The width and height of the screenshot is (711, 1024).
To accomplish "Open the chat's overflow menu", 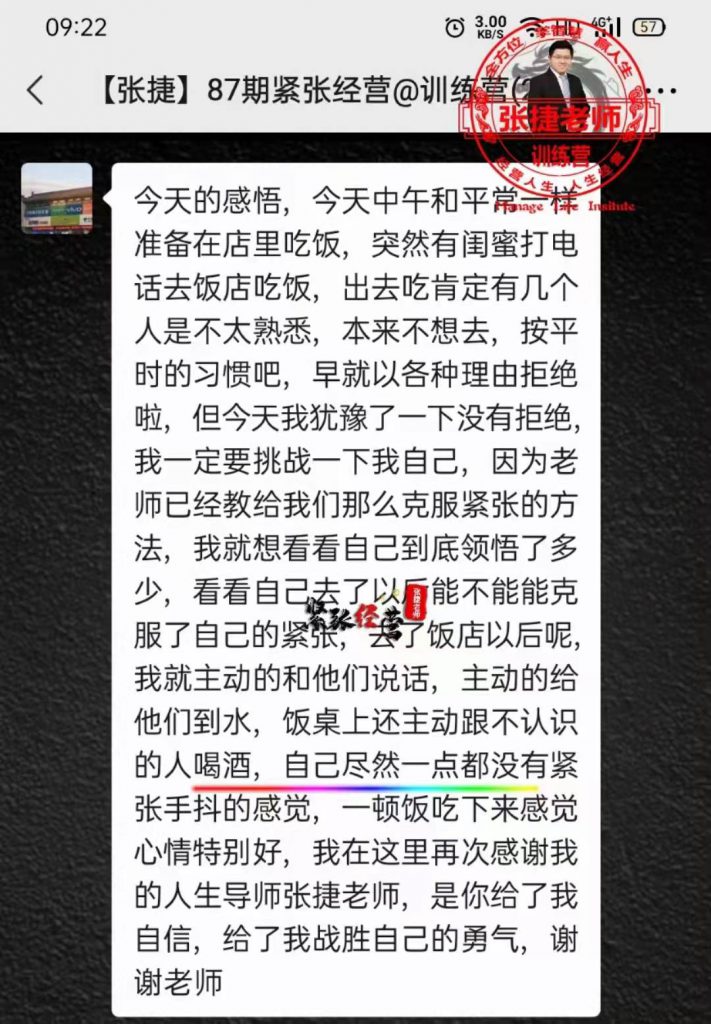I will tap(662, 90).
